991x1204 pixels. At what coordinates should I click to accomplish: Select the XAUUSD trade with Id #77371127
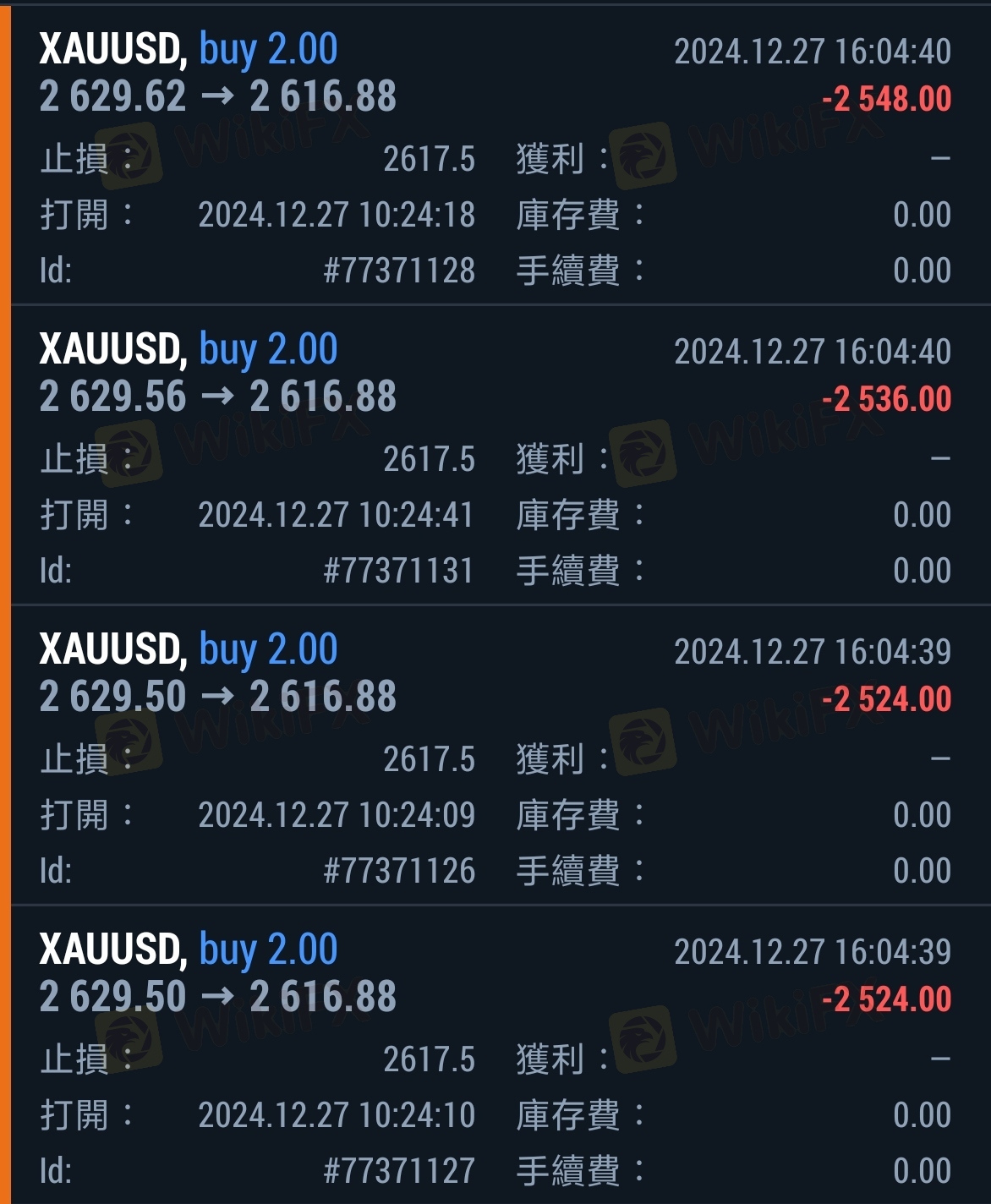point(495,972)
